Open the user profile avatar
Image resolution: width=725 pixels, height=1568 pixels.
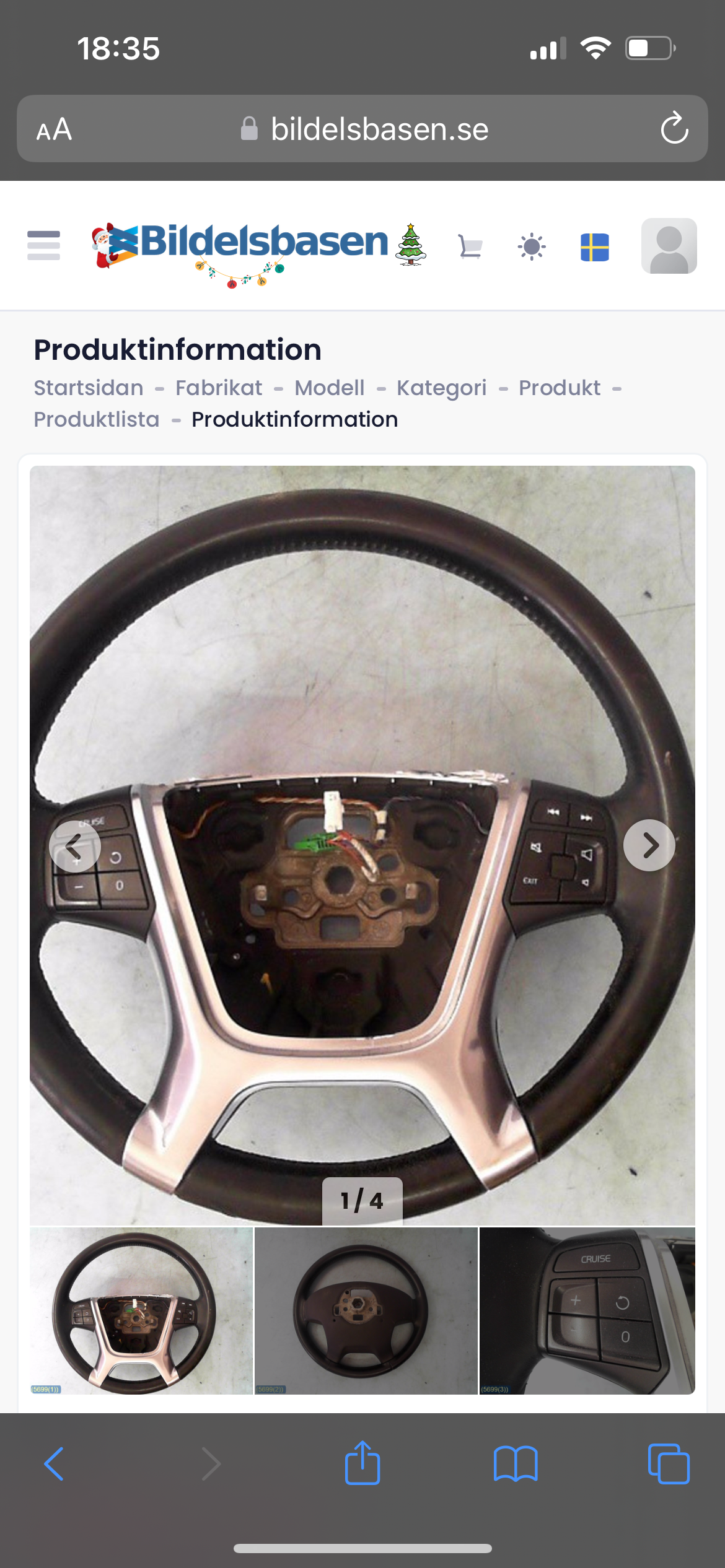(x=669, y=246)
